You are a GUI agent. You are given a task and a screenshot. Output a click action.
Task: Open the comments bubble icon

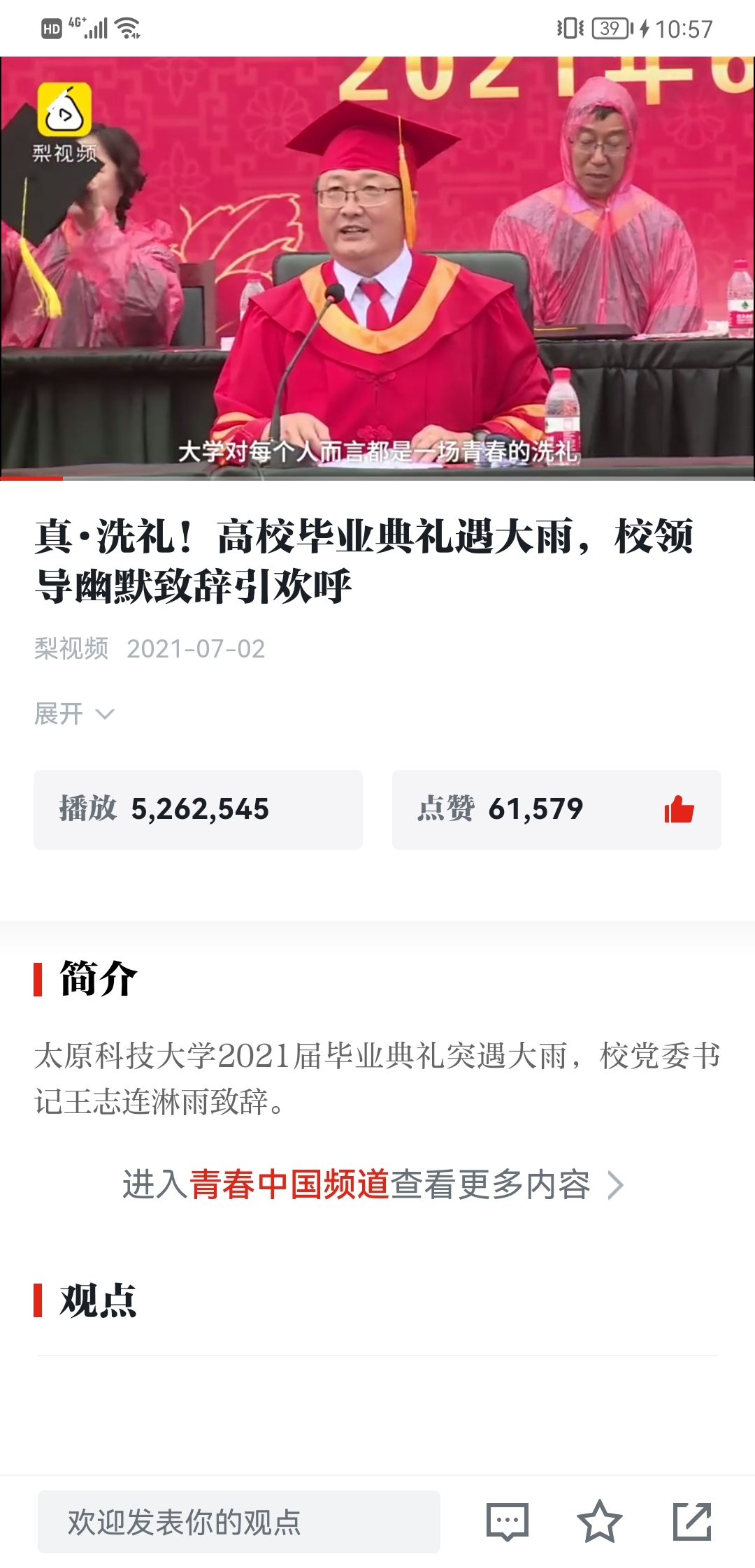point(507,1521)
